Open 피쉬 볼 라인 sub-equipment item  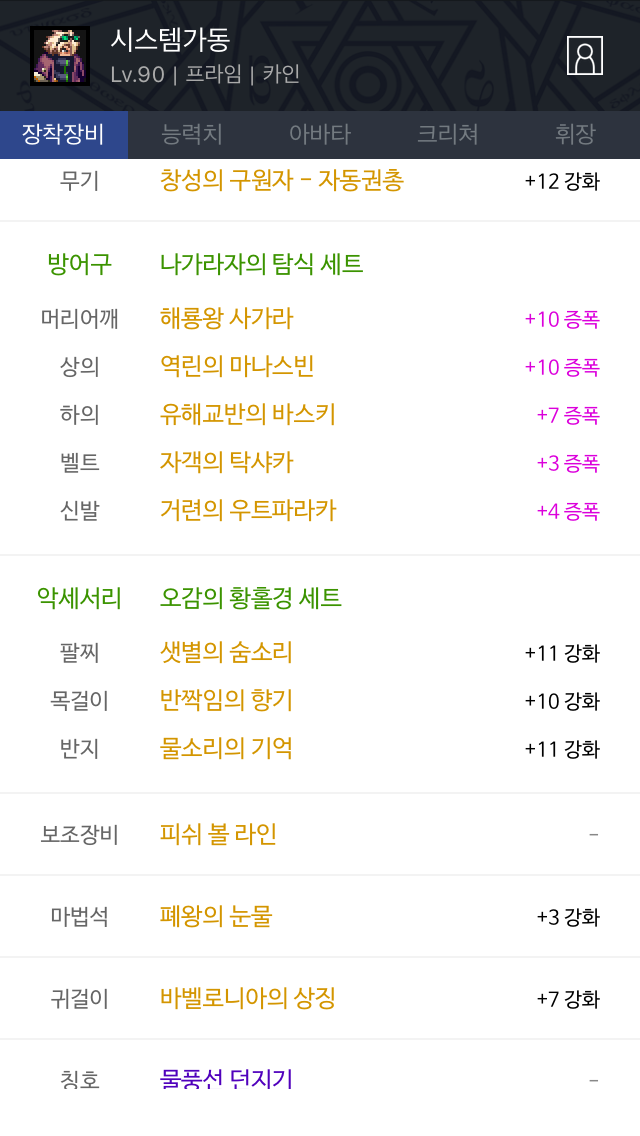click(x=218, y=834)
